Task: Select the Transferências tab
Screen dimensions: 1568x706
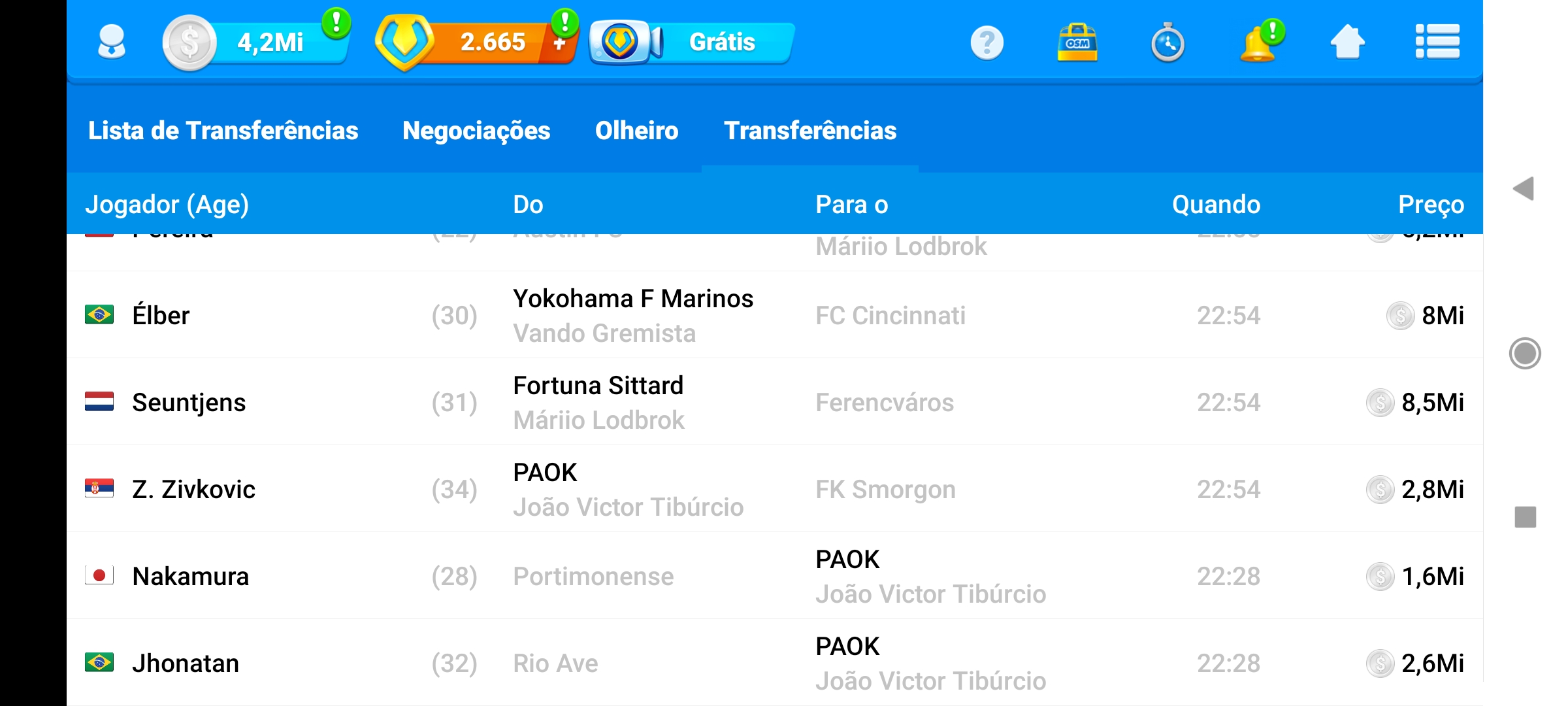Action: 809,131
